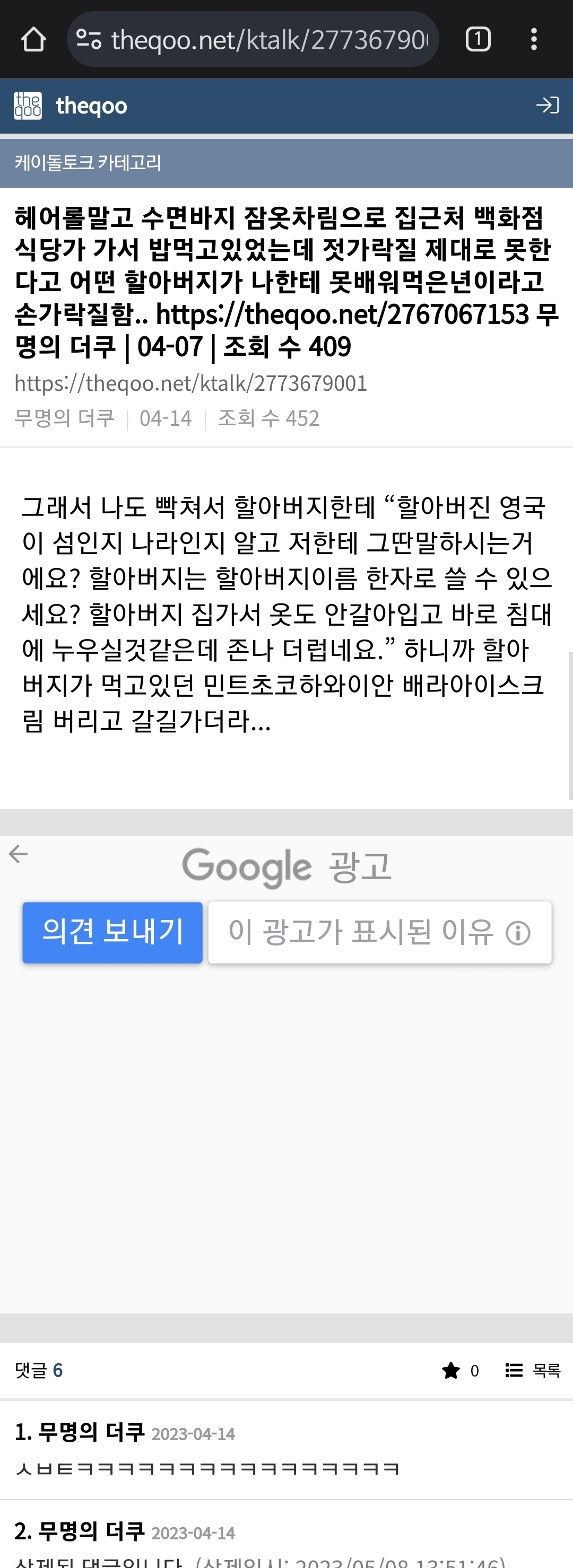Open the tab switcher showing 1

tap(479, 38)
